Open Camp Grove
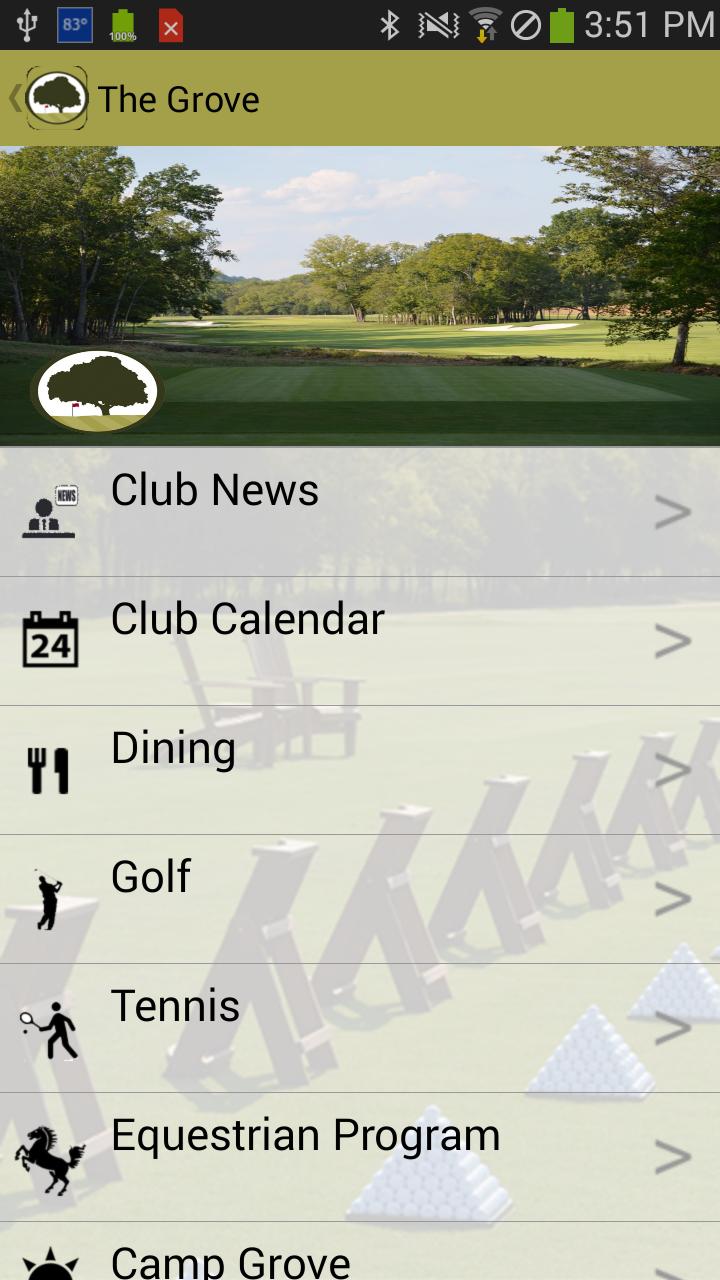 click(x=358, y=1256)
